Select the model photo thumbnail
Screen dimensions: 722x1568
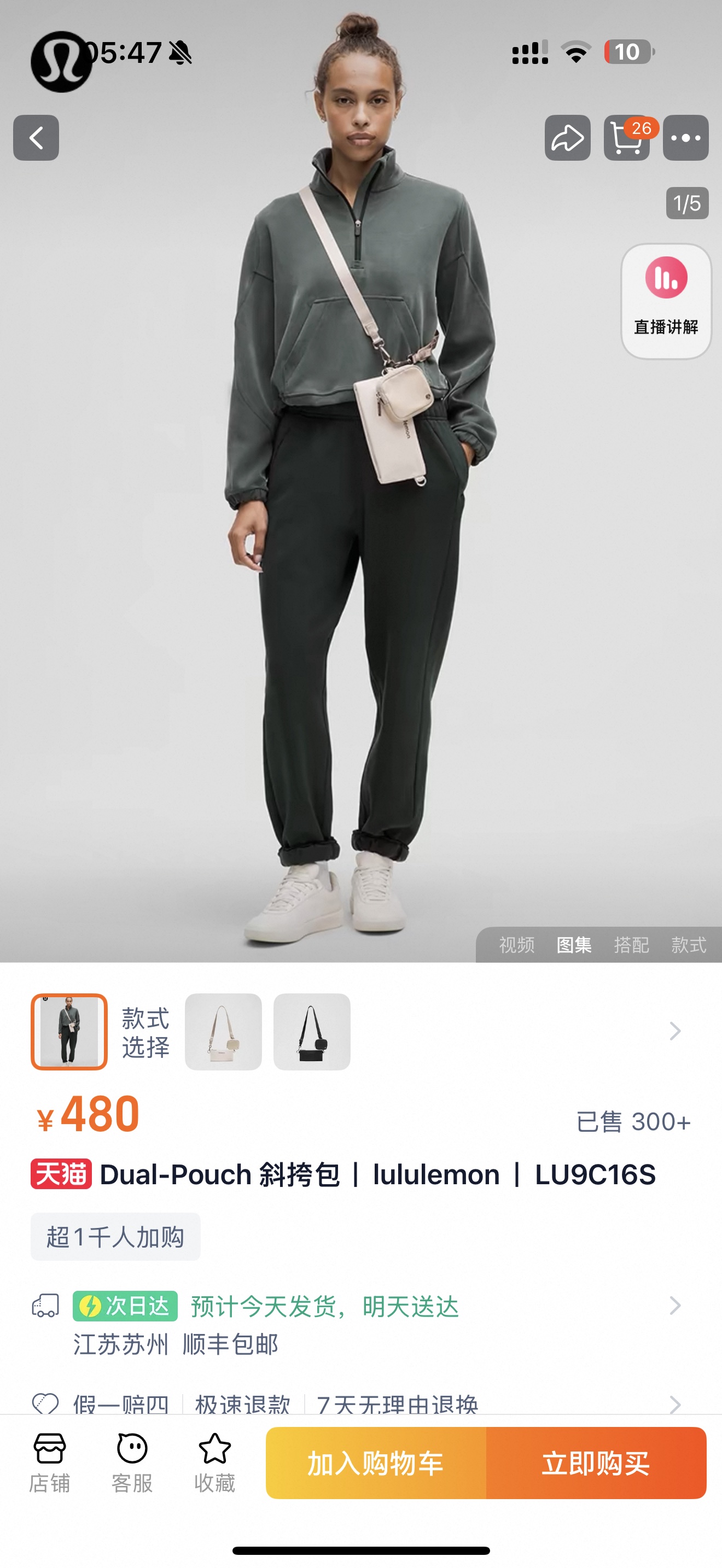pyautogui.click(x=69, y=1032)
